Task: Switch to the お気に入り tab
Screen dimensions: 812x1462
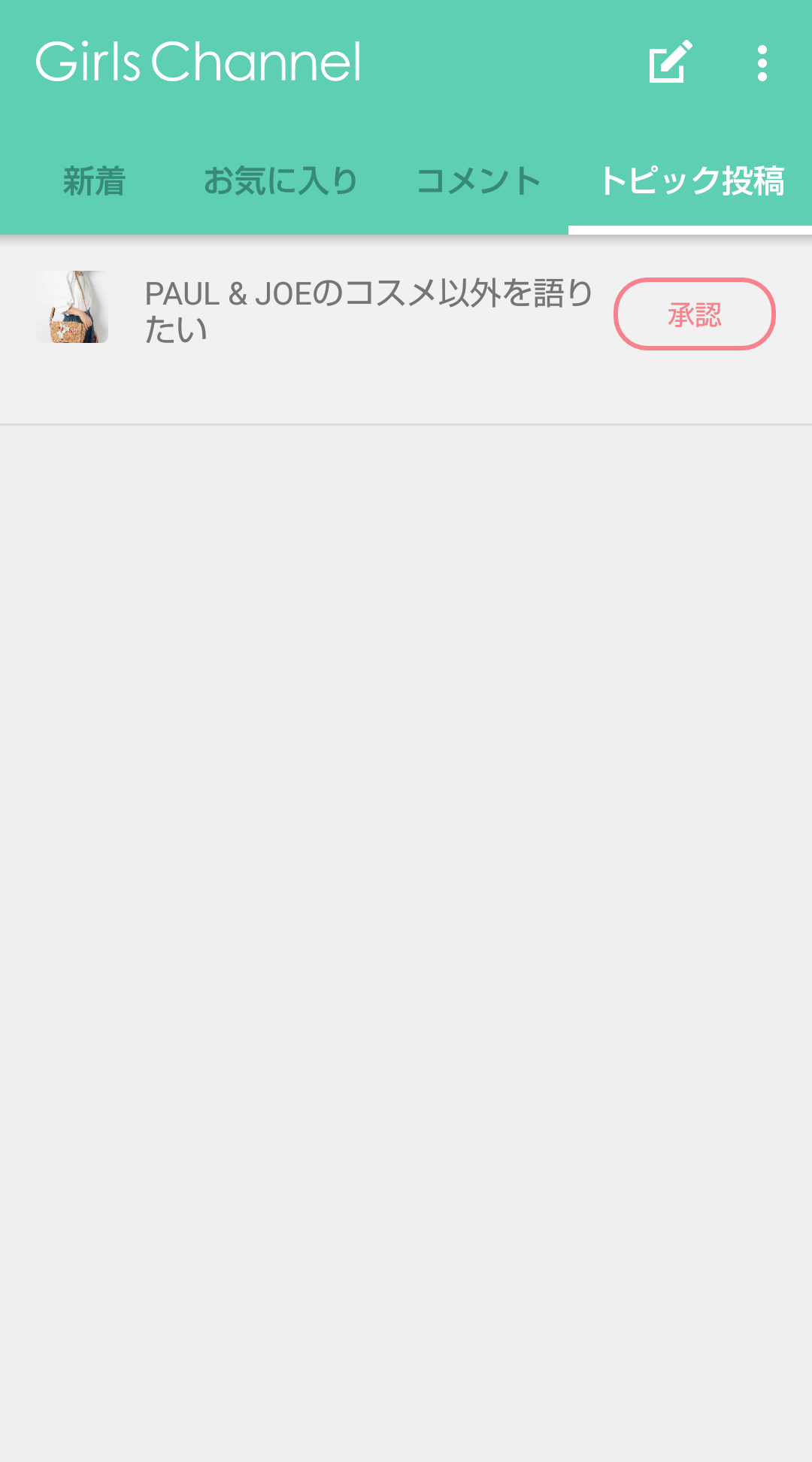Action: click(280, 181)
